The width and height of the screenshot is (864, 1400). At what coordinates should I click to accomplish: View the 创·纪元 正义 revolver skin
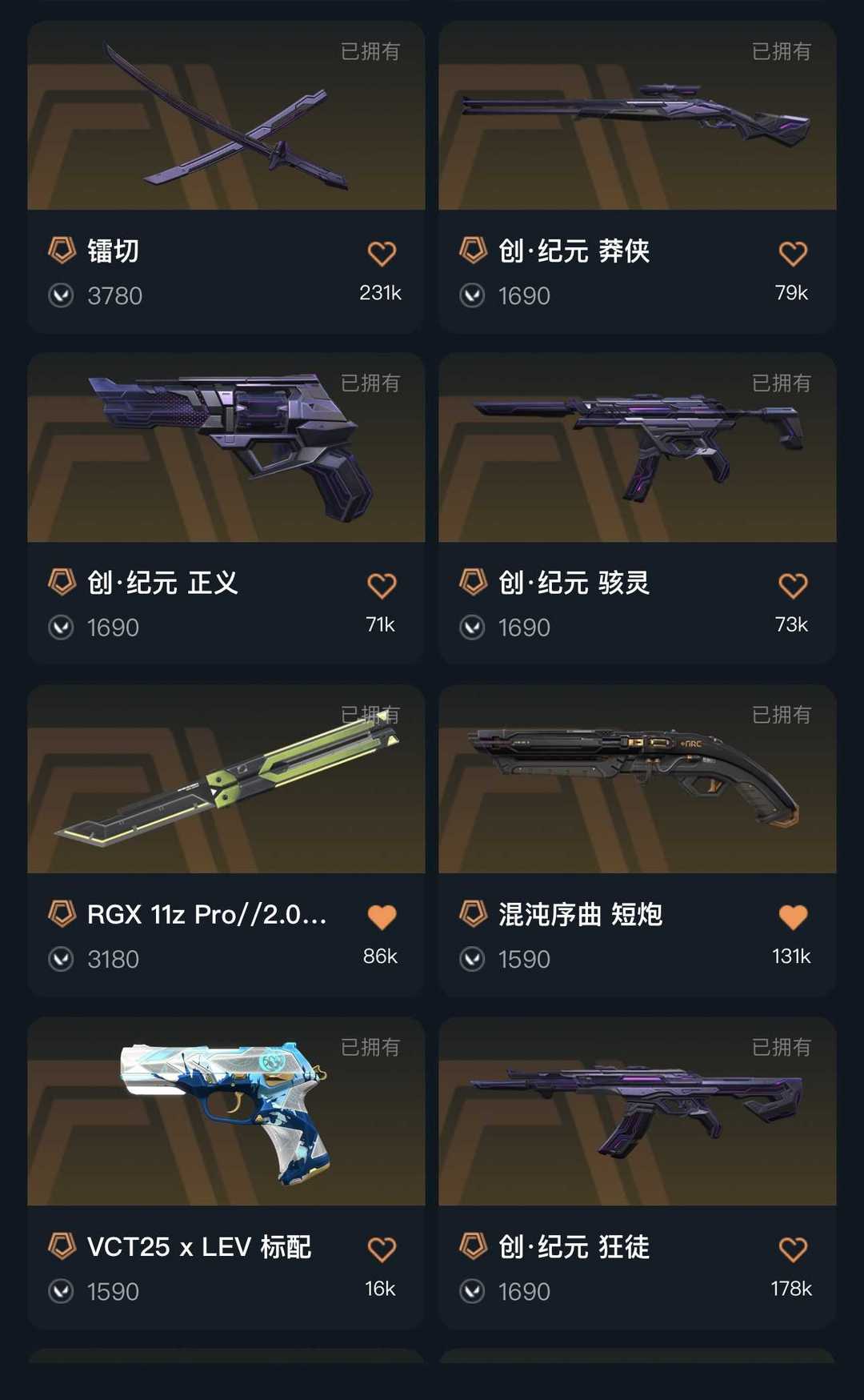coord(226,508)
